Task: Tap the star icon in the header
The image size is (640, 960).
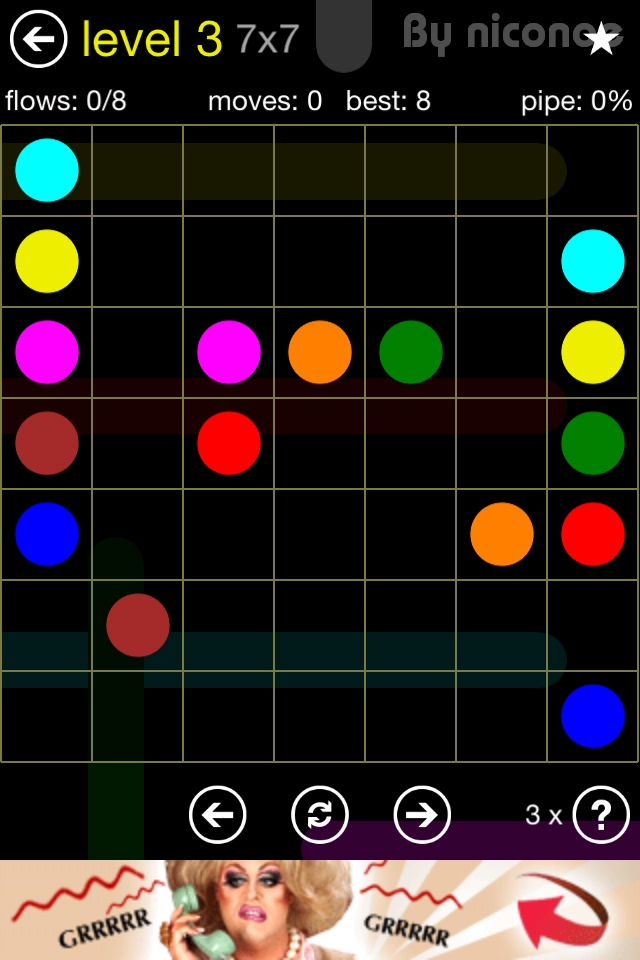Action: point(601,39)
